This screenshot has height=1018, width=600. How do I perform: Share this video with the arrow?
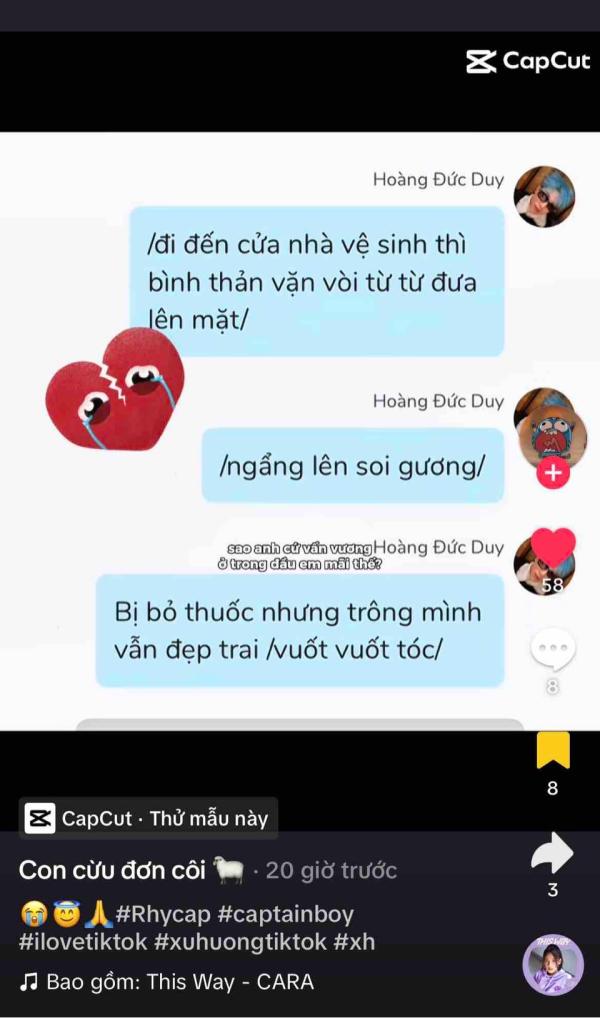[x=553, y=852]
